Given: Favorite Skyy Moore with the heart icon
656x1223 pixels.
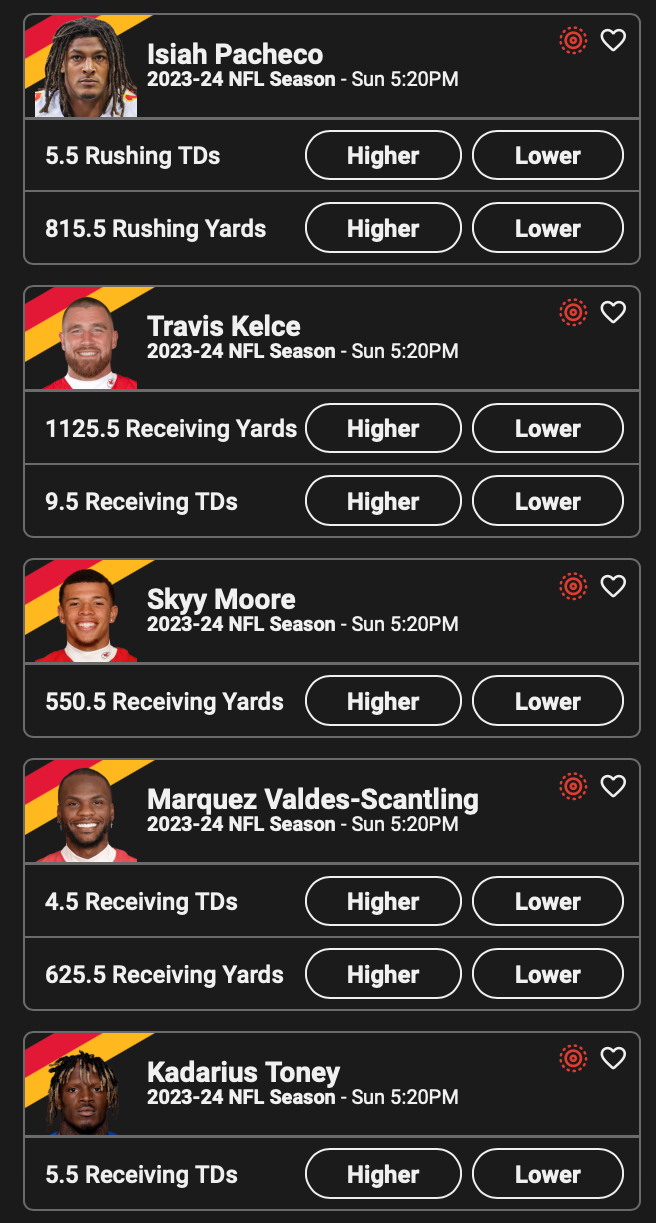Looking at the screenshot, I should [x=613, y=586].
